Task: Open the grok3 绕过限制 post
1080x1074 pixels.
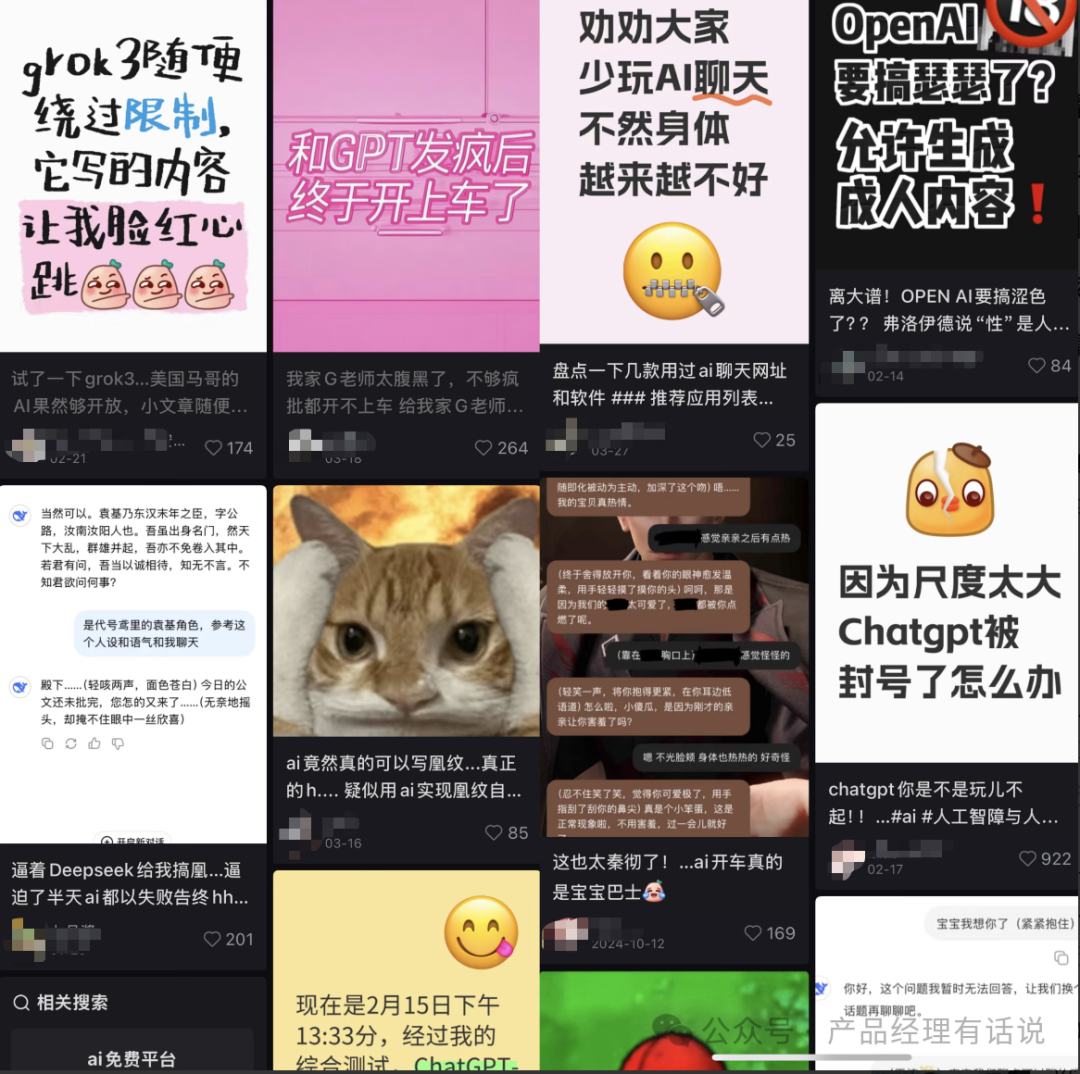Action: click(133, 175)
